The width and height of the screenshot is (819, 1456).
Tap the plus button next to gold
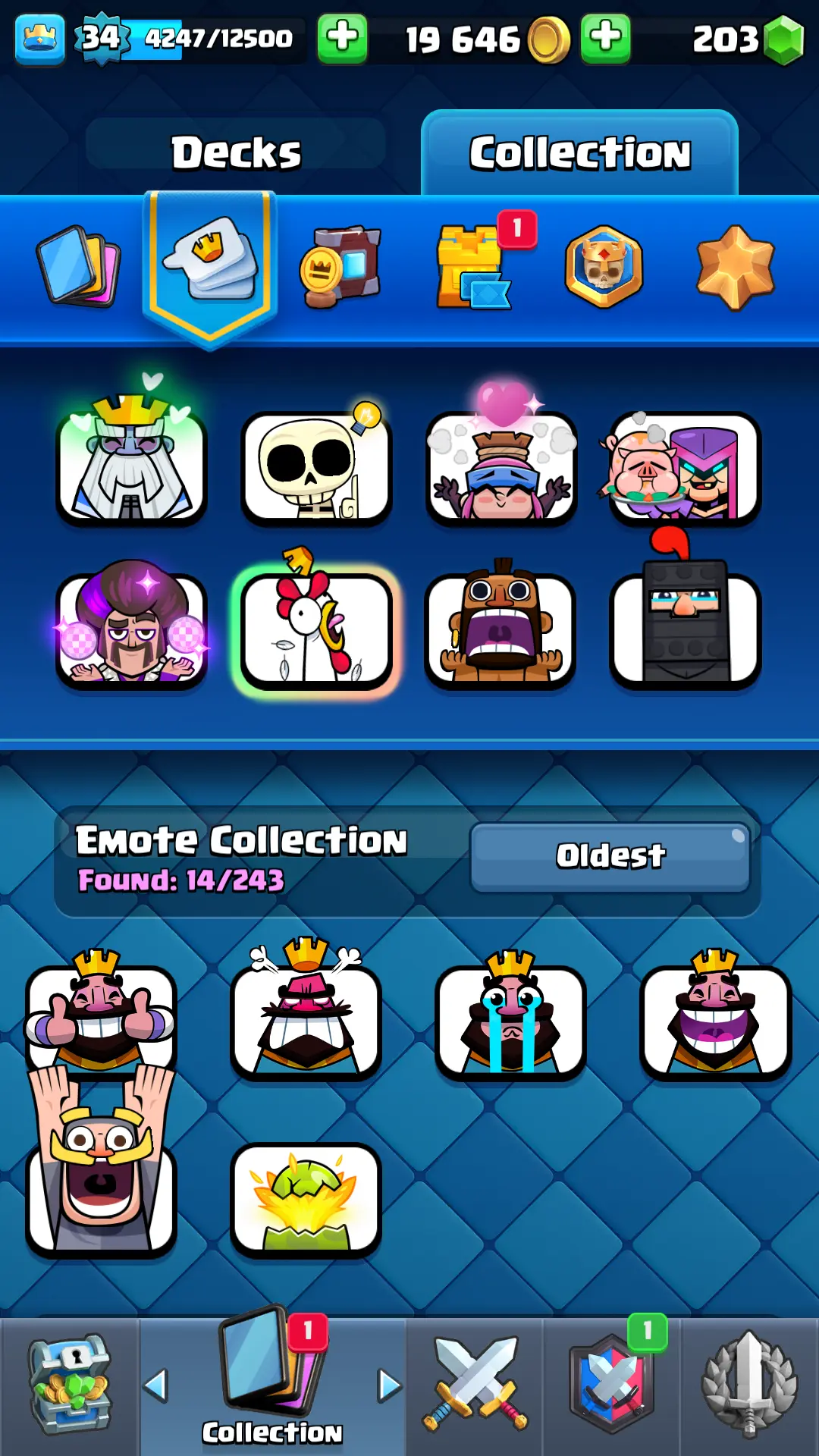tap(605, 38)
